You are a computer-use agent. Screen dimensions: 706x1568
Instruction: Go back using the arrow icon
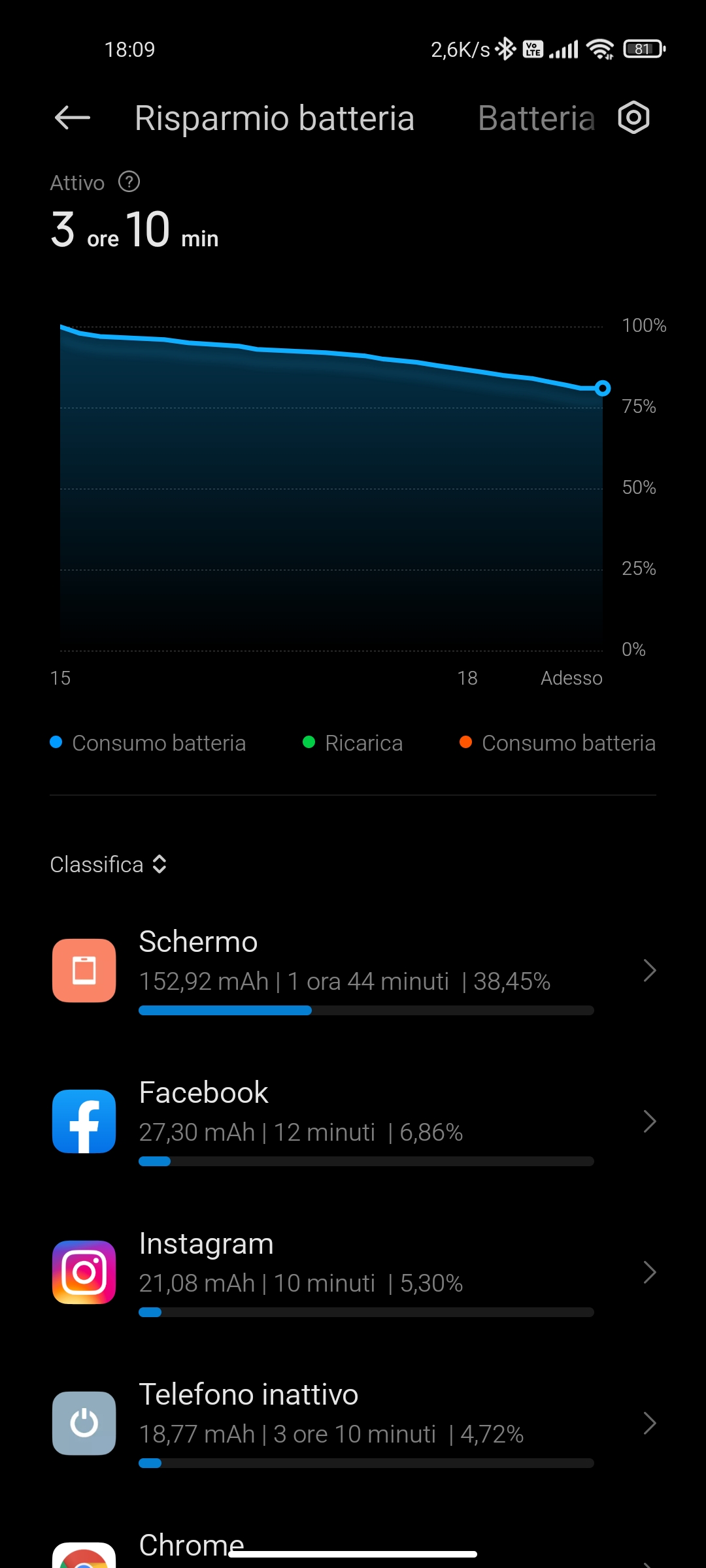pos(72,118)
